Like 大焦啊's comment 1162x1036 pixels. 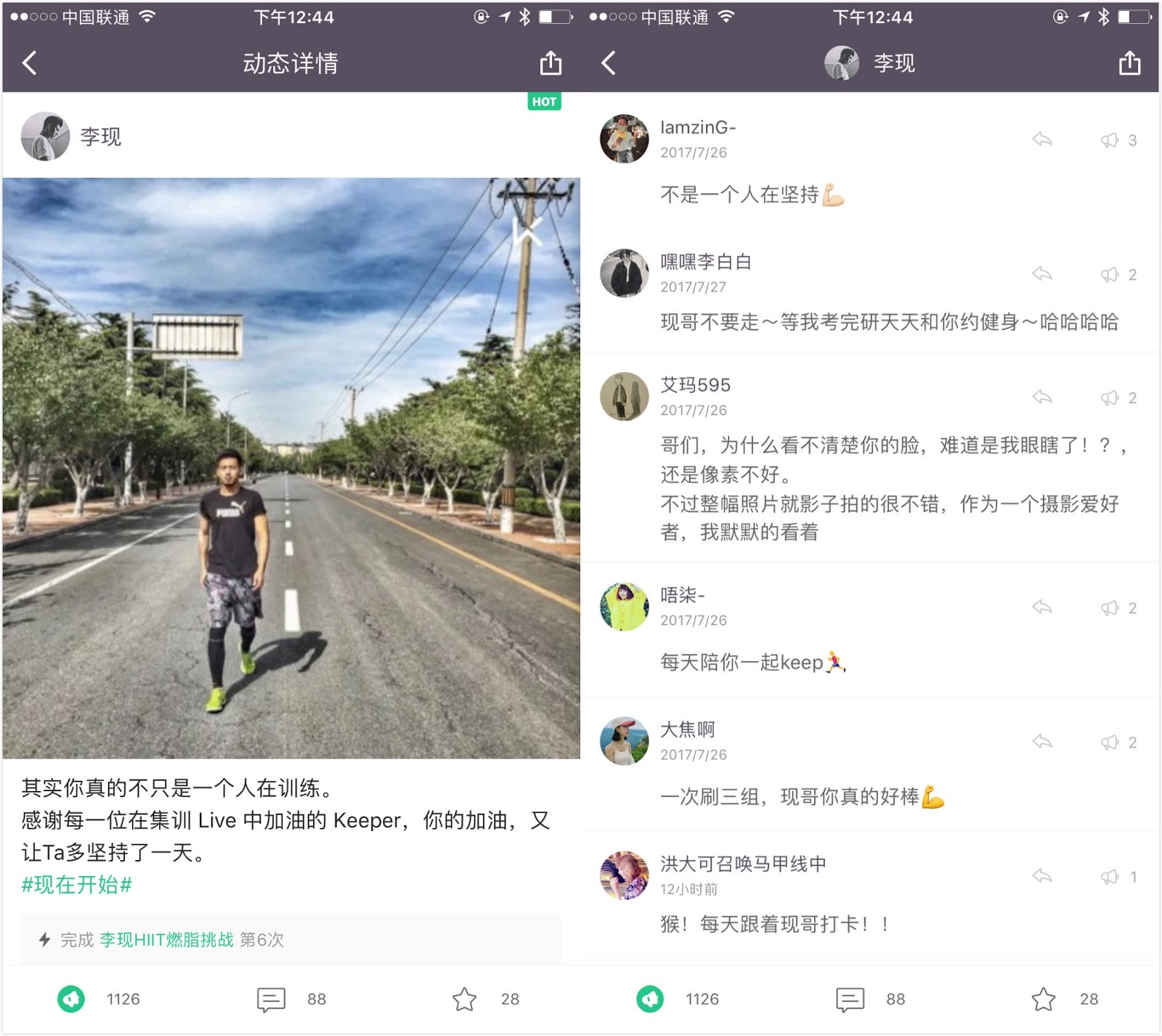[x=1110, y=742]
